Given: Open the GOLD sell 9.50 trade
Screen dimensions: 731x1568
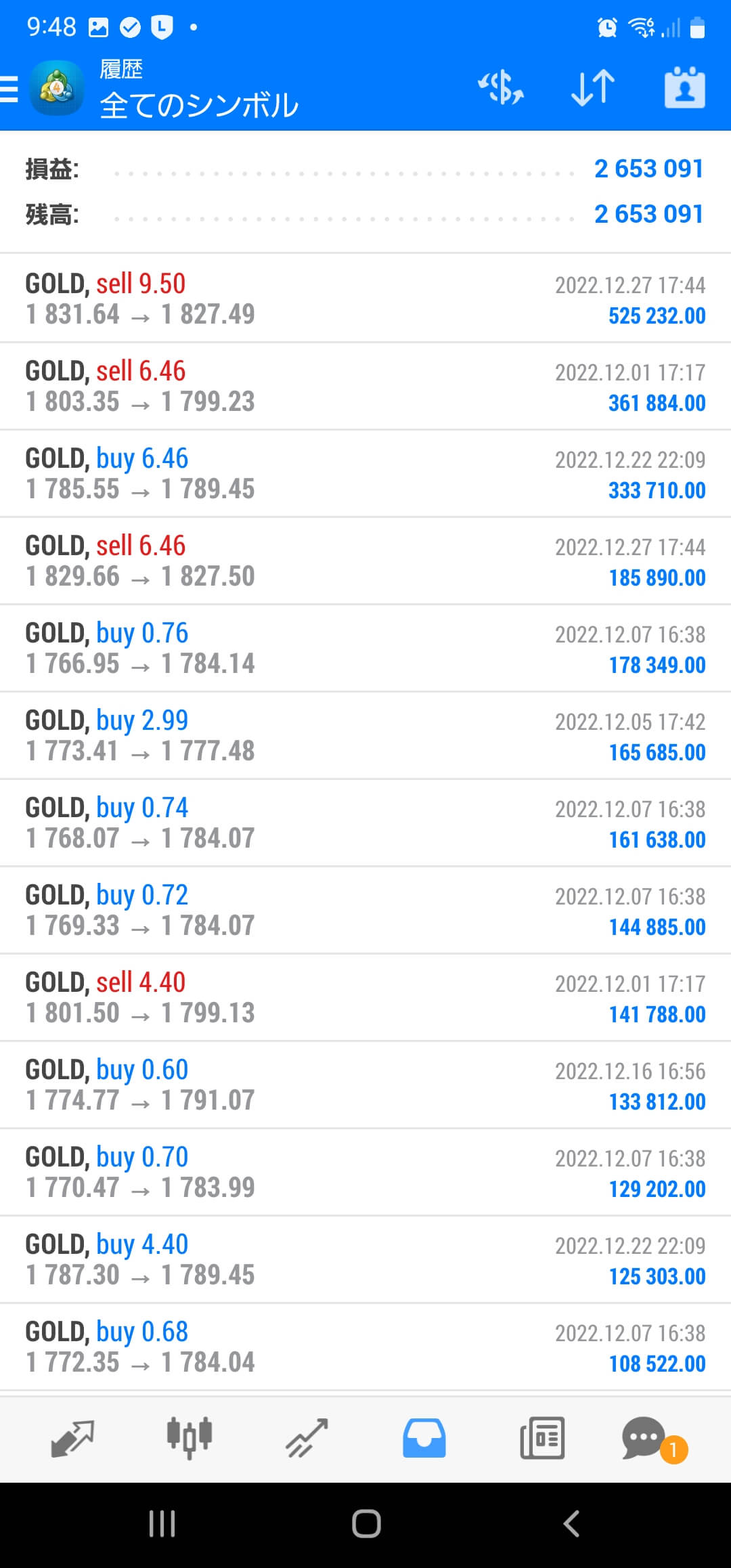Looking at the screenshot, I should point(365,299).
